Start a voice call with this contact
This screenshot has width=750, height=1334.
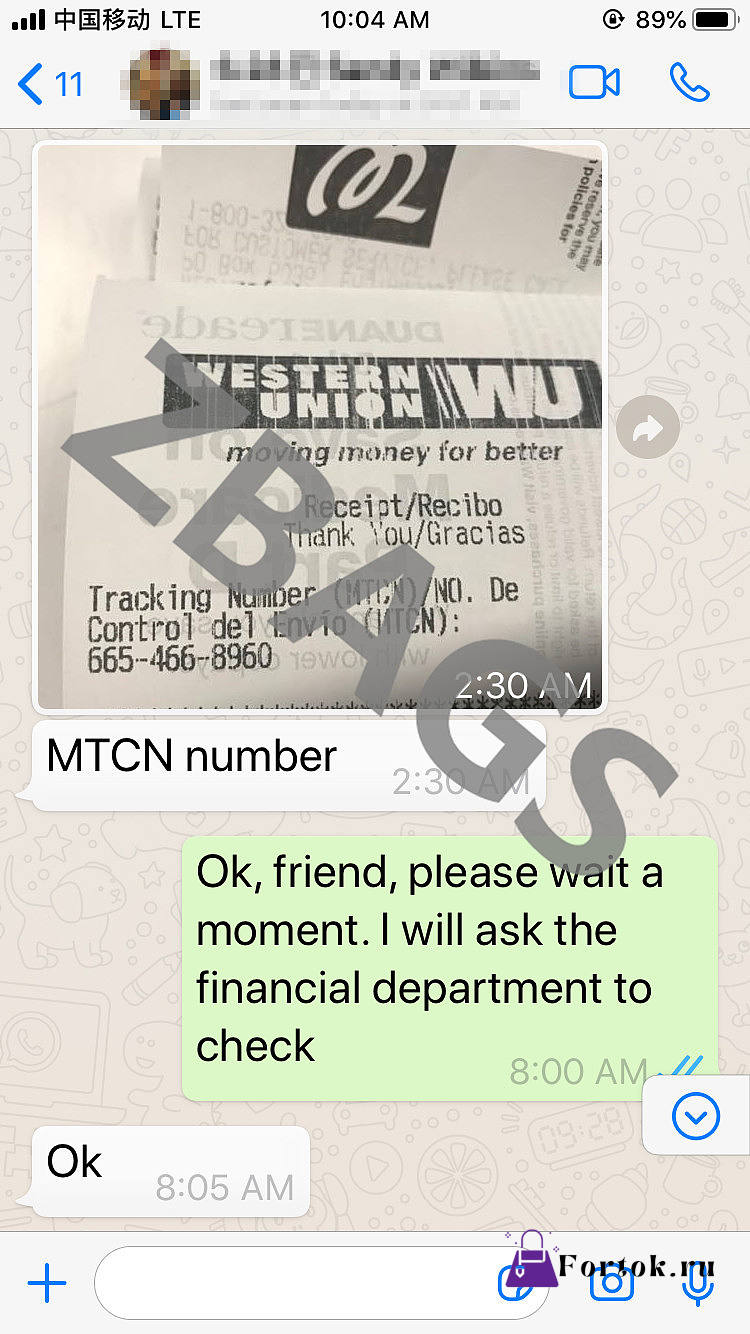click(x=689, y=83)
